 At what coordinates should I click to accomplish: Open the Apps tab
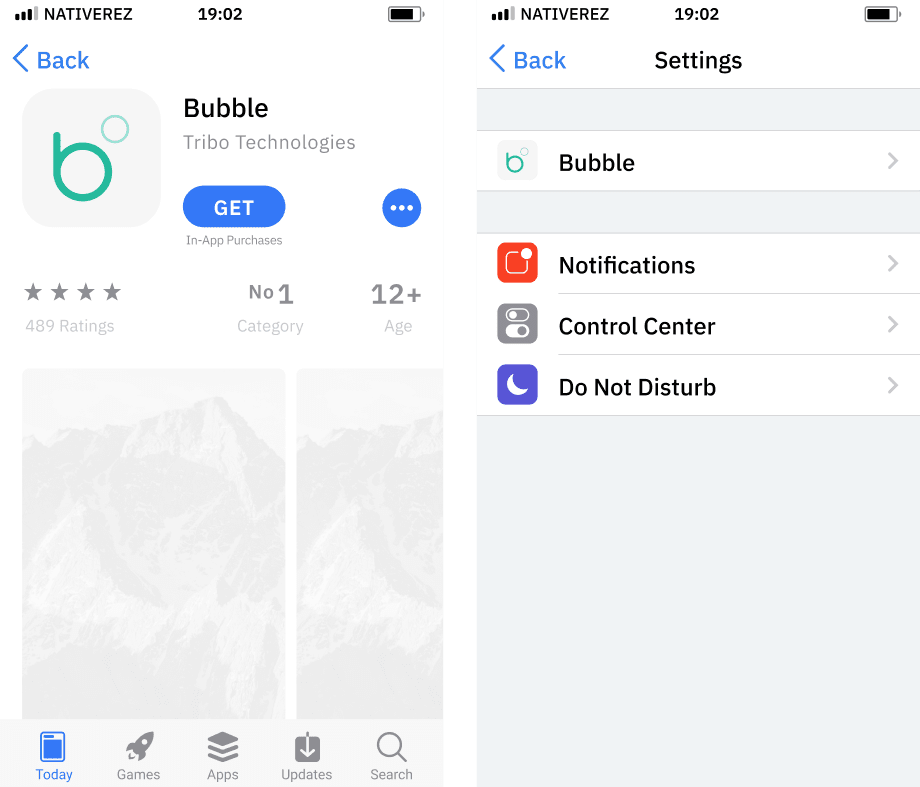(x=222, y=756)
